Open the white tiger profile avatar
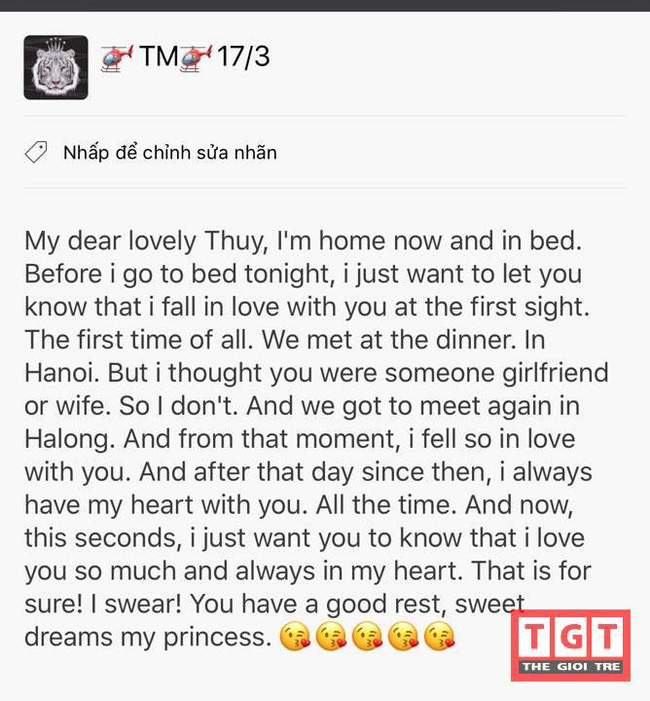The height and width of the screenshot is (701, 650). click(x=56, y=67)
